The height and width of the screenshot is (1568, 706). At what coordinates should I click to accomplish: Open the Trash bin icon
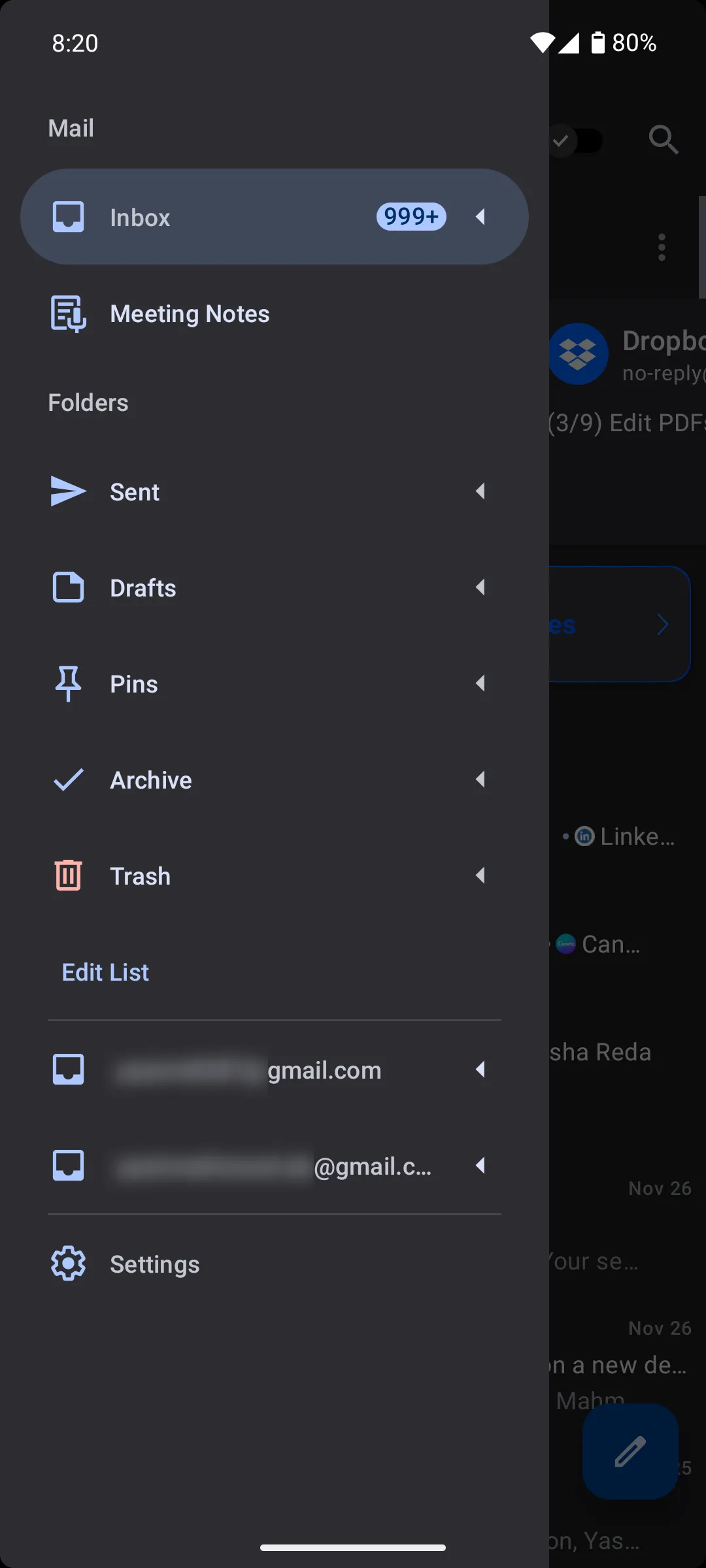click(68, 875)
